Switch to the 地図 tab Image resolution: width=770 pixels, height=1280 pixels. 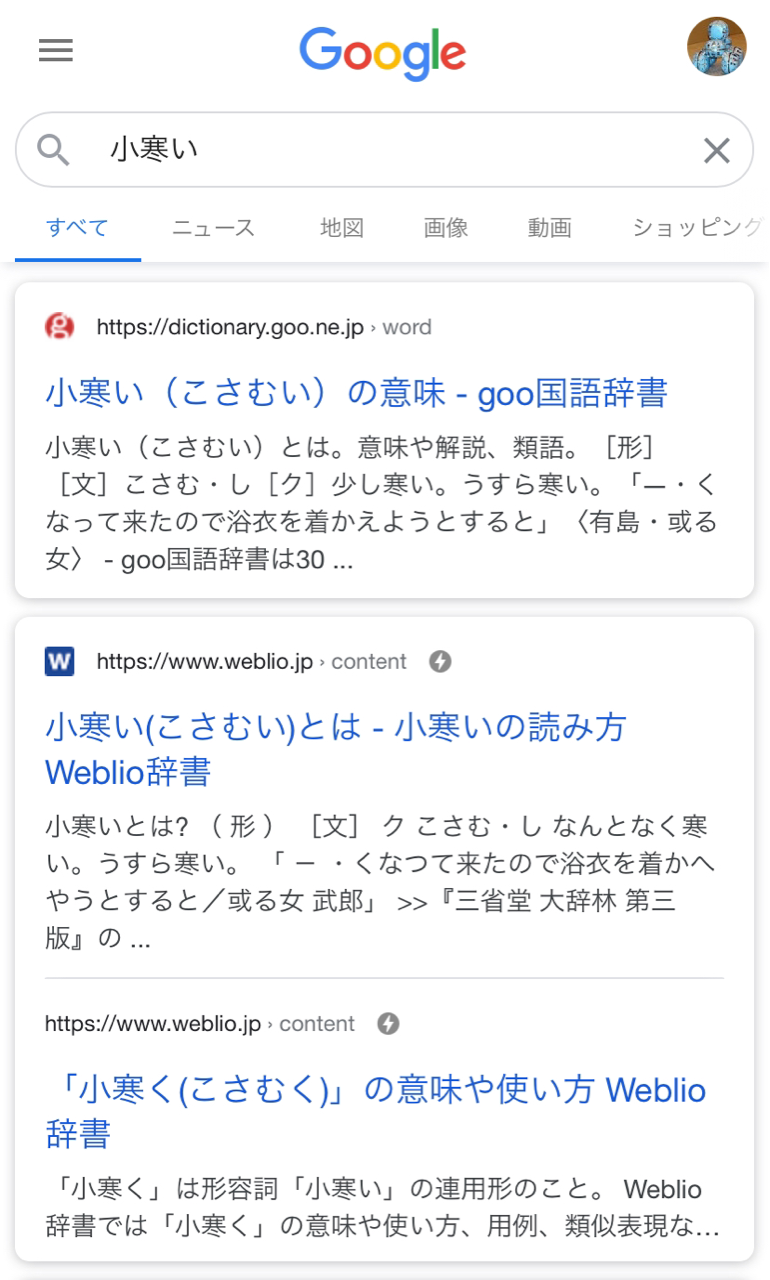341,228
